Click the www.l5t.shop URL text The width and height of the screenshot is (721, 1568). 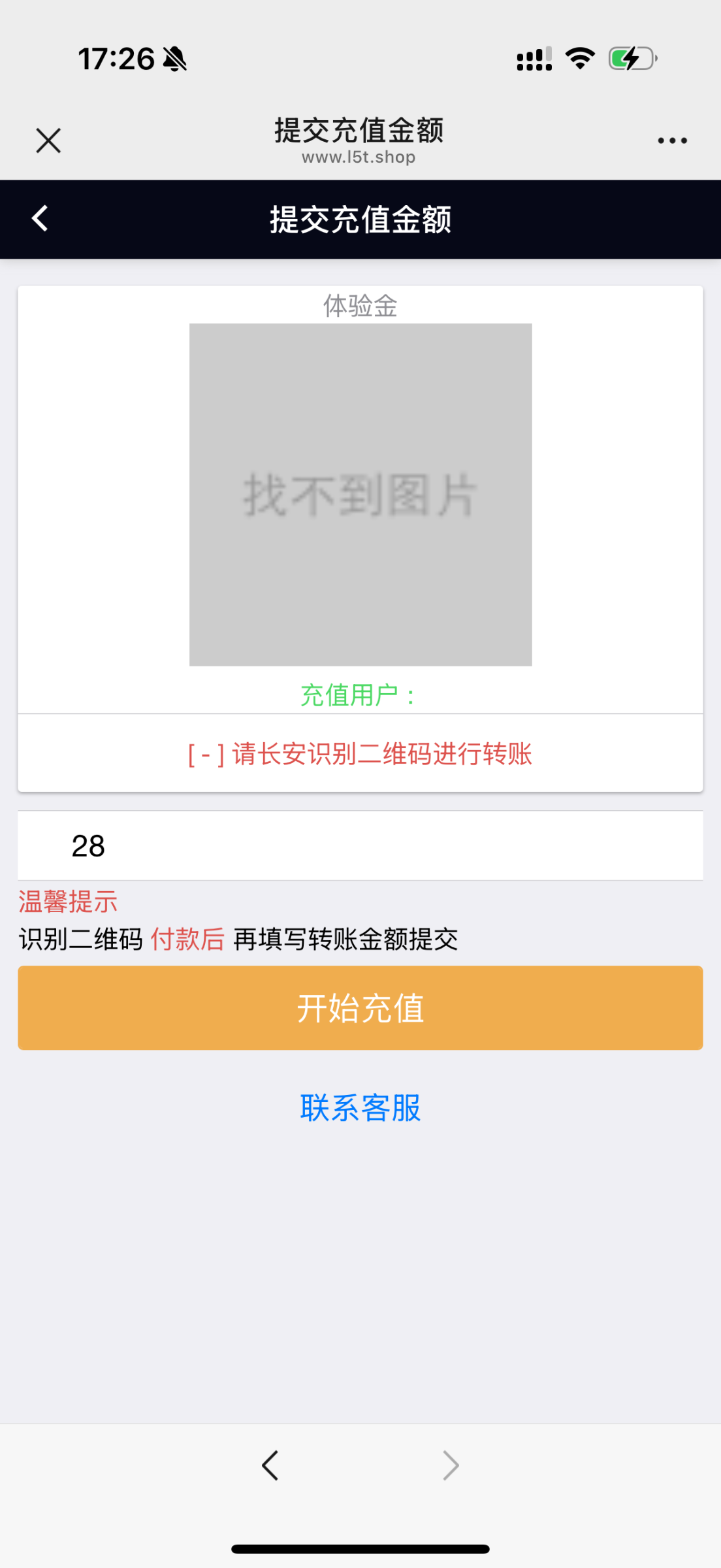tap(359, 156)
